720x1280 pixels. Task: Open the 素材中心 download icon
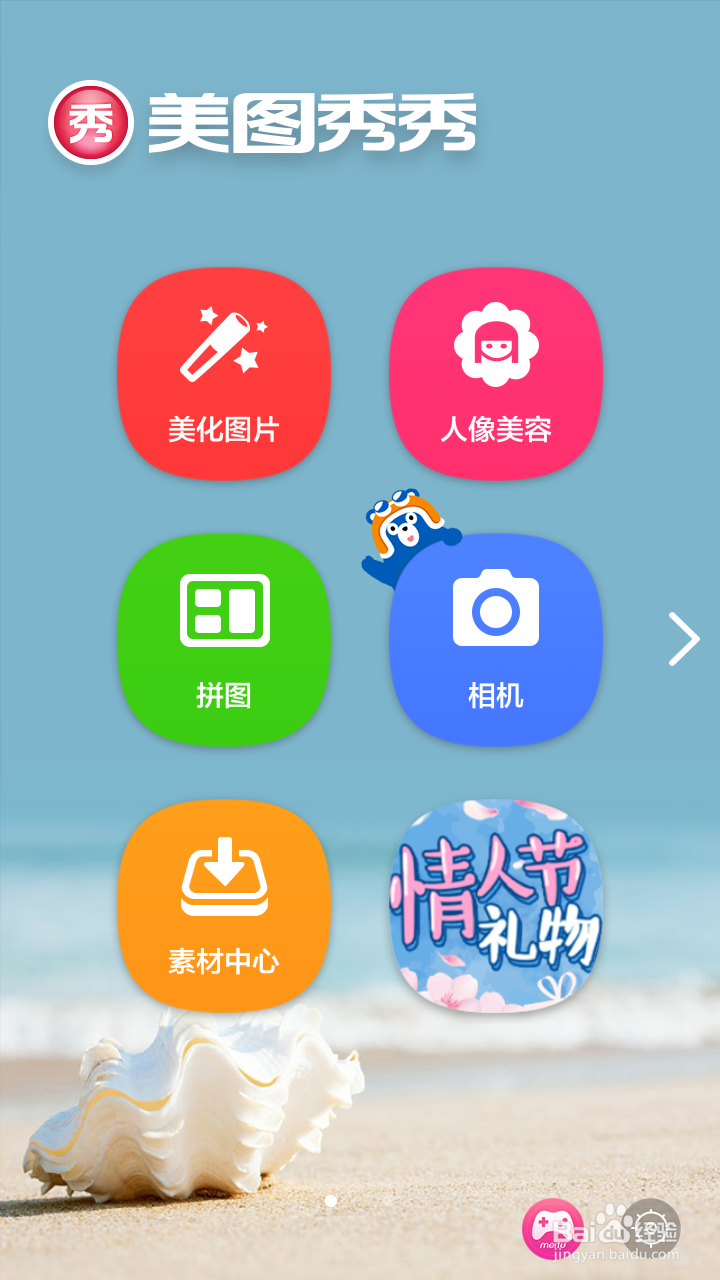224,878
